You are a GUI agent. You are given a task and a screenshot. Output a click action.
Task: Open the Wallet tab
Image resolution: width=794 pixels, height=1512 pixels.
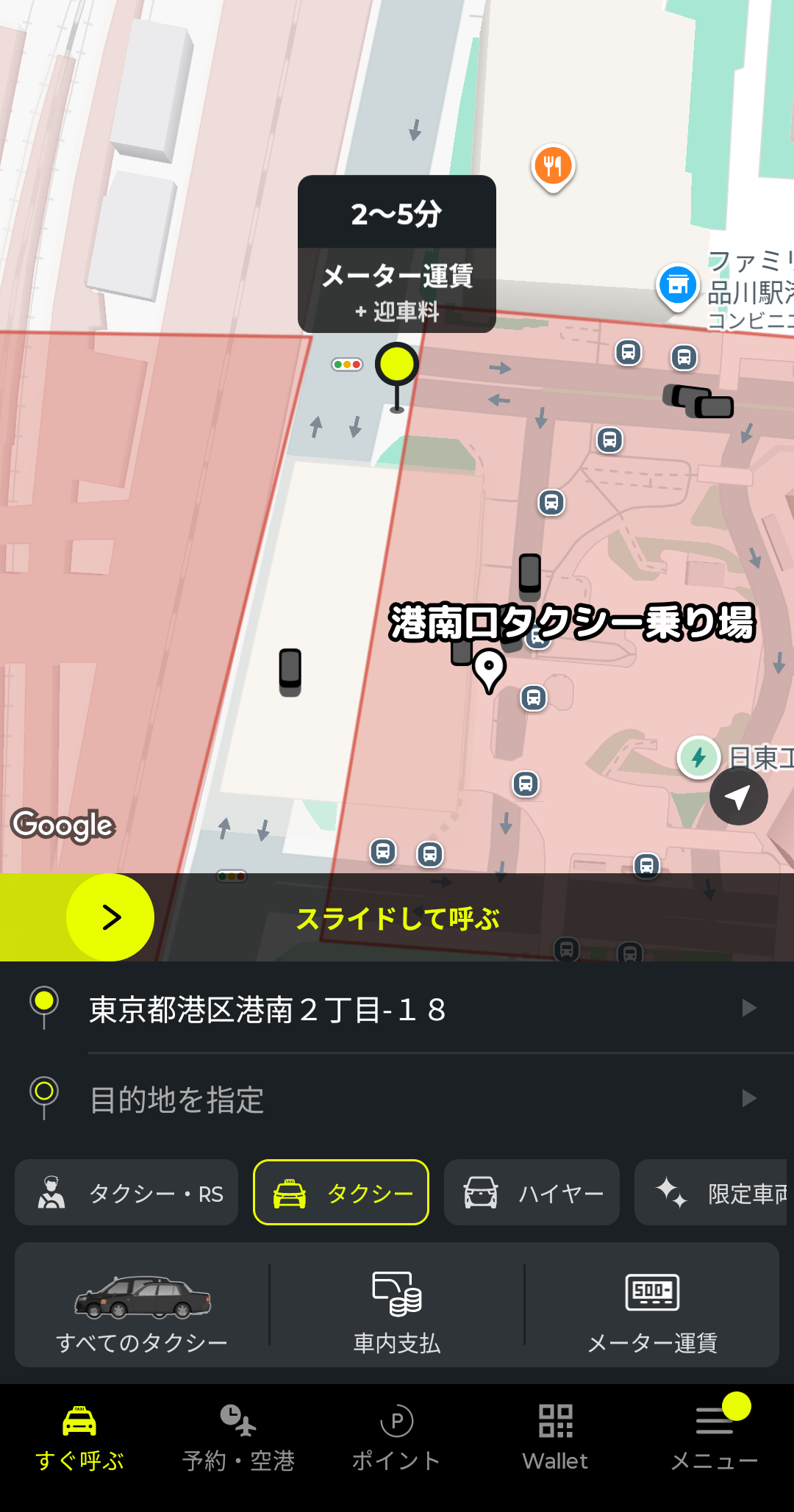pyautogui.click(x=556, y=1437)
